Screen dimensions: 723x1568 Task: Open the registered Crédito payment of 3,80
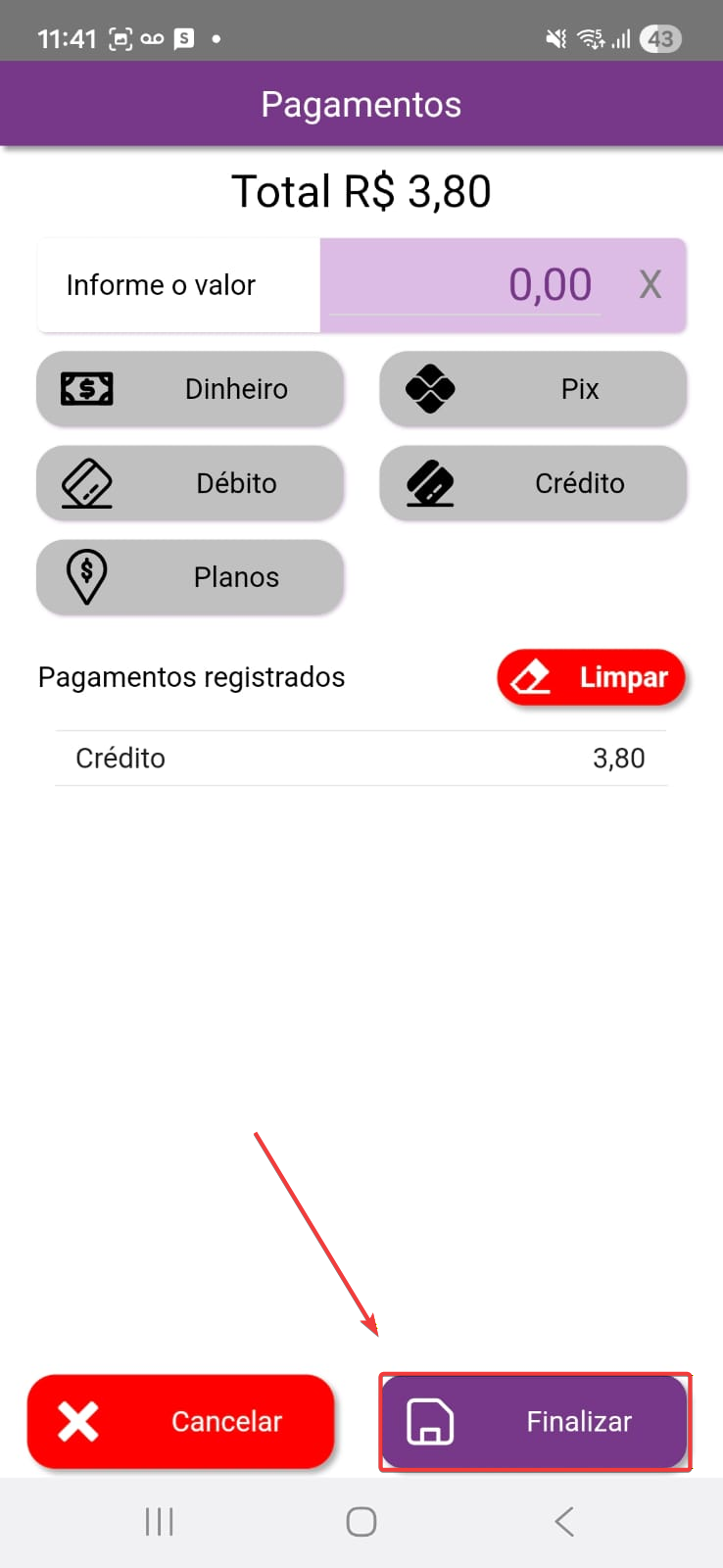pos(361,759)
